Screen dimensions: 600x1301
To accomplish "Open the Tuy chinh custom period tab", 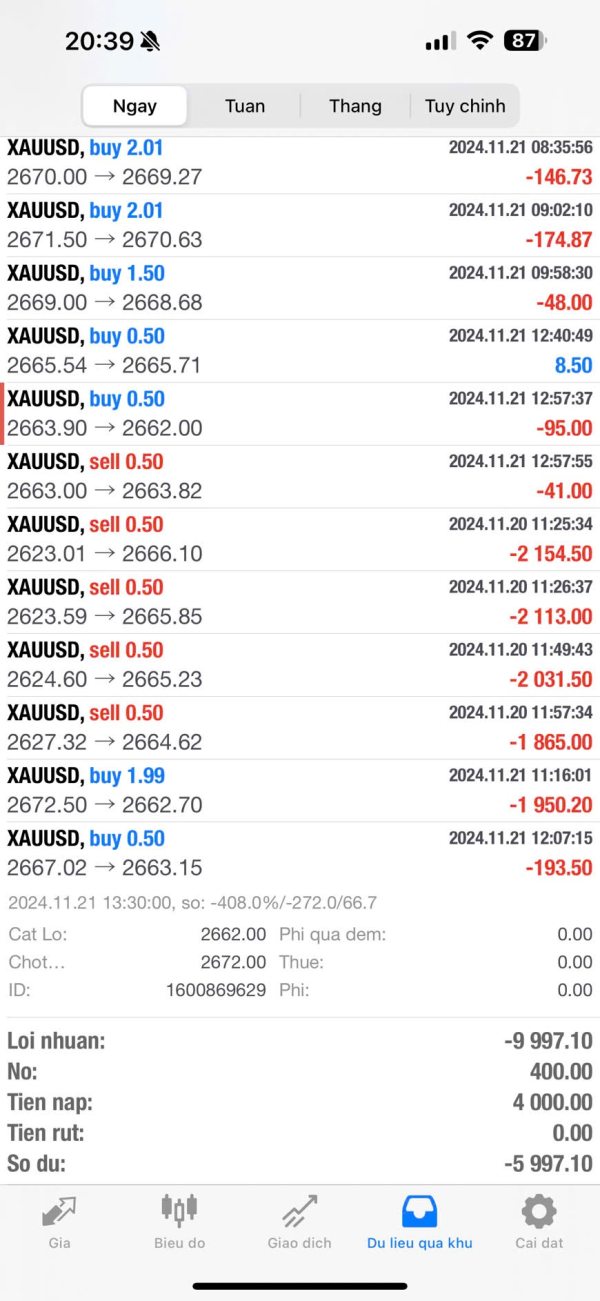I will click(465, 106).
